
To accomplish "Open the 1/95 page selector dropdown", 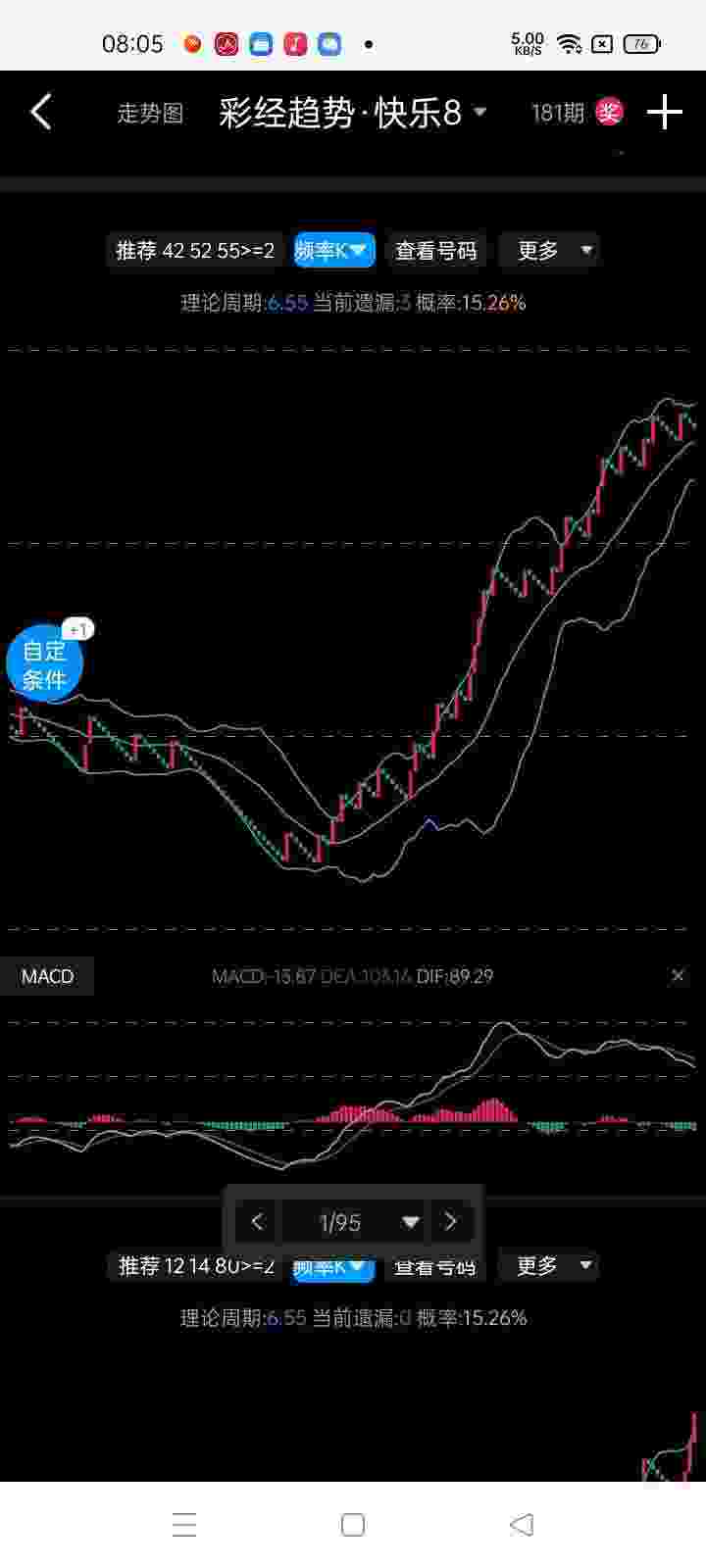I will (355, 1222).
